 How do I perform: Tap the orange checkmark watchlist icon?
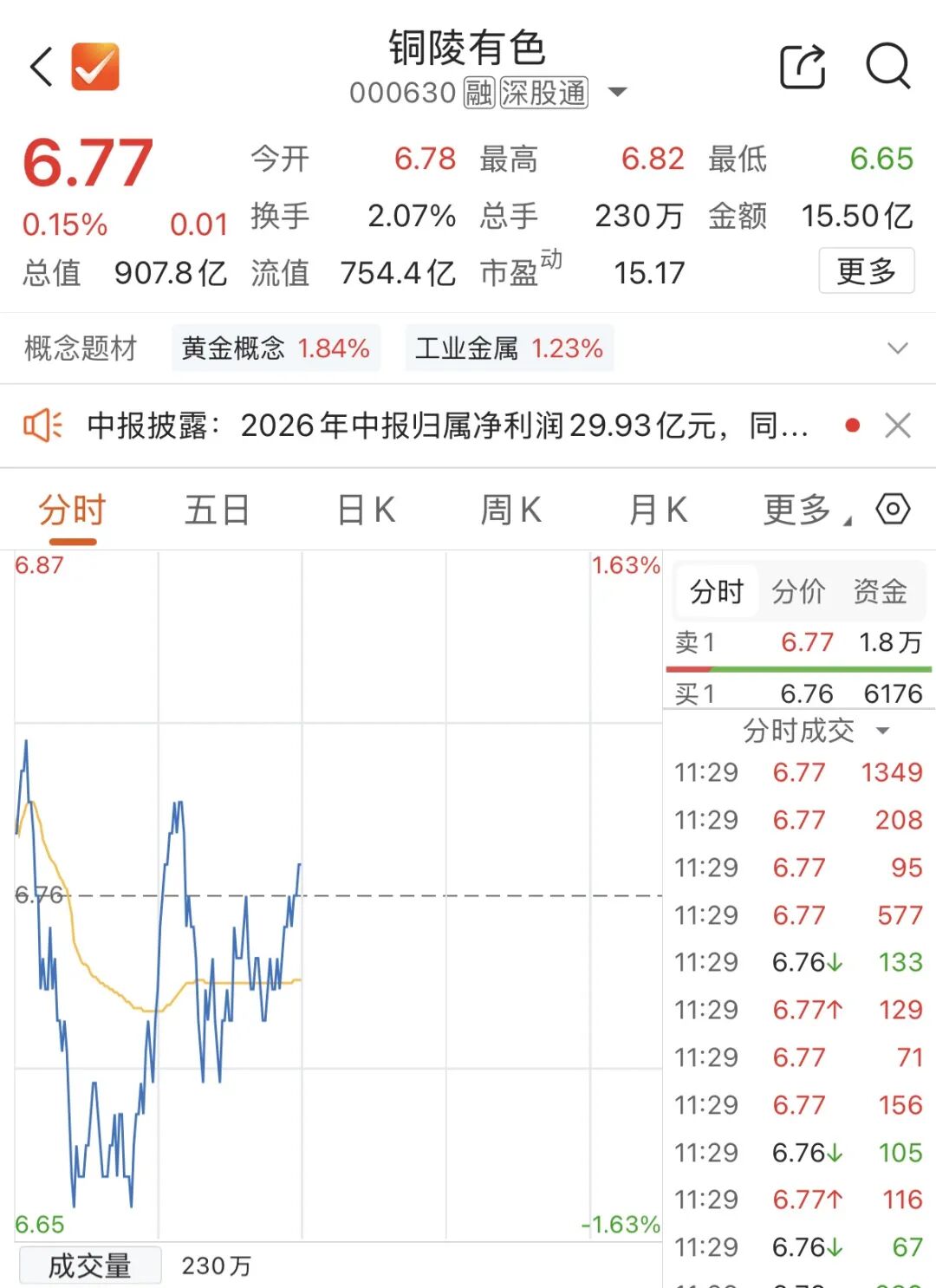click(95, 67)
